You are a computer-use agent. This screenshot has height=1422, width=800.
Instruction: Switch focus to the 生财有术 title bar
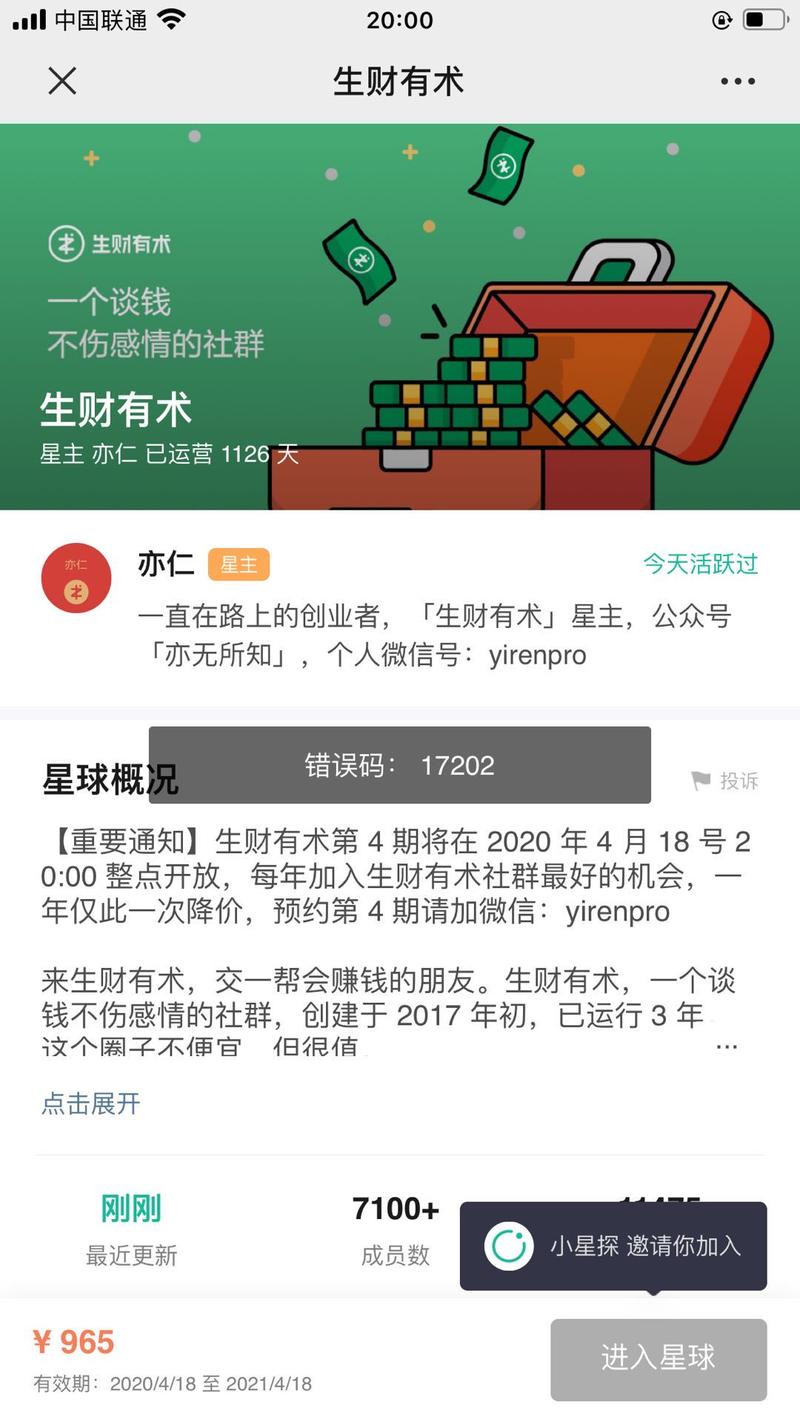(x=400, y=82)
